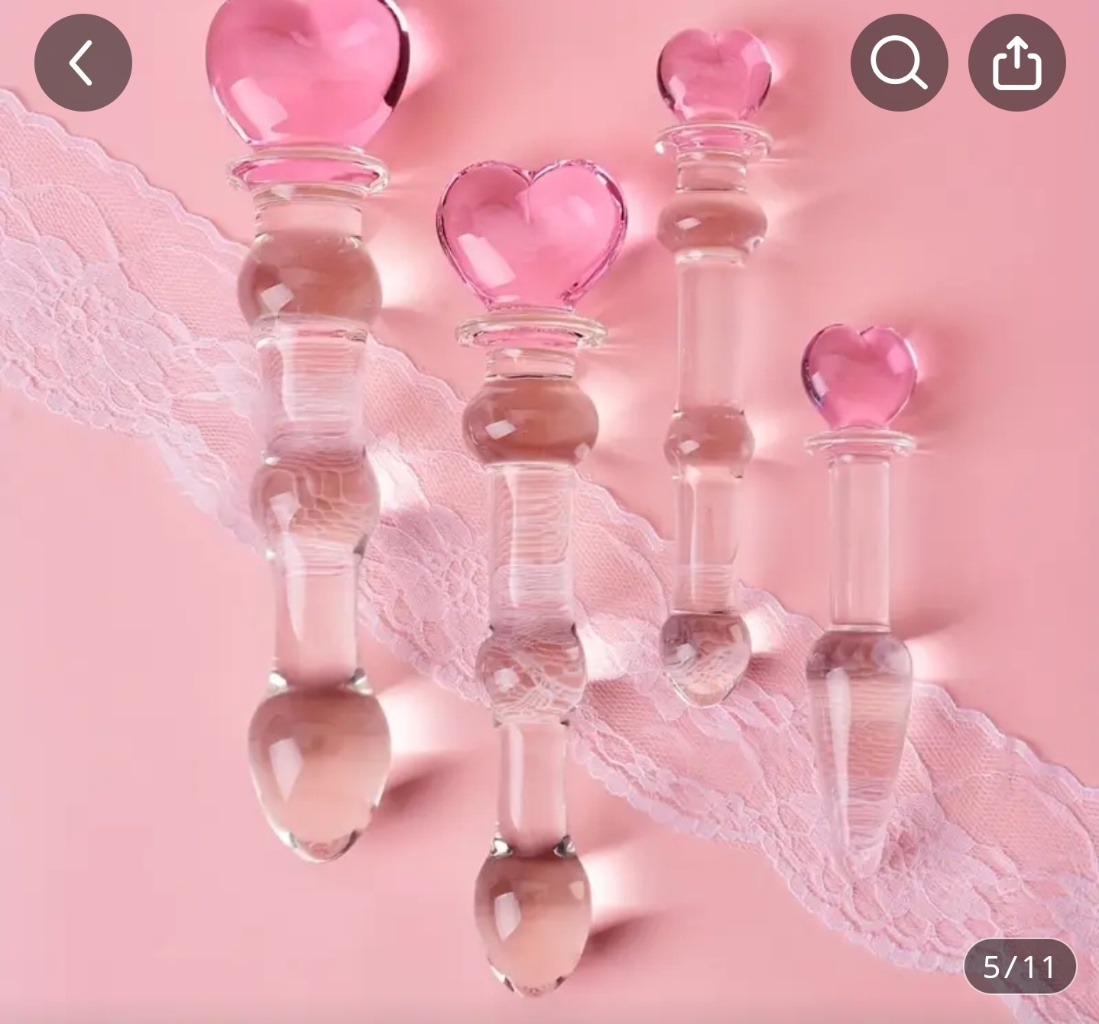Viewport: 1099px width, 1024px height.
Task: Open search with the magnifier icon
Action: pos(899,63)
